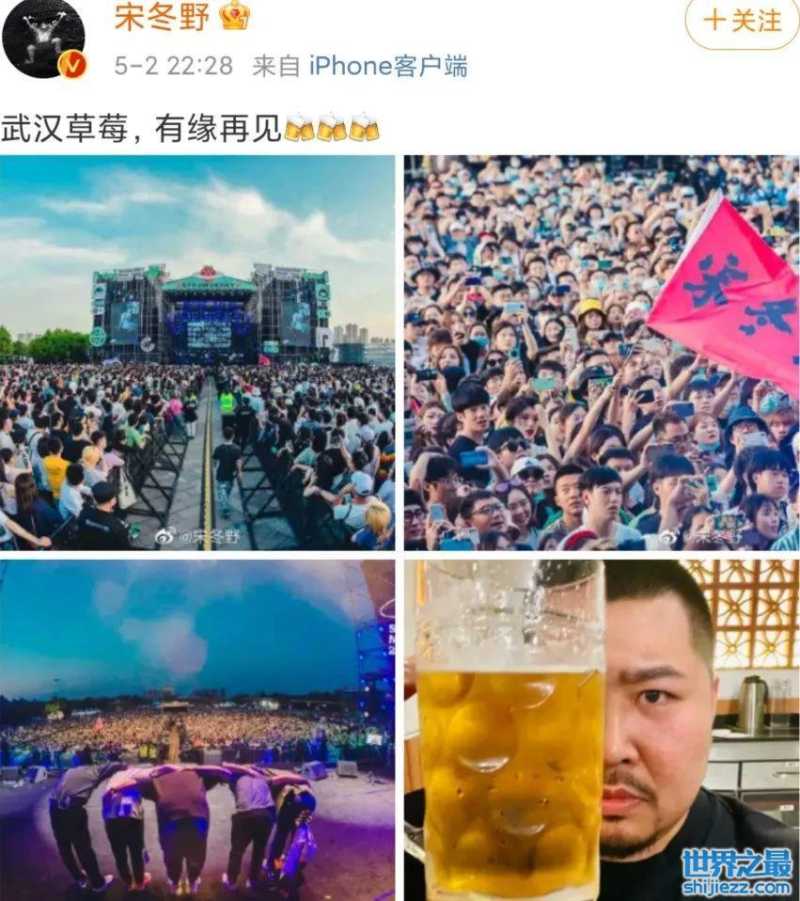Image resolution: width=800 pixels, height=901 pixels.
Task: Enlarge the photo of performers bowing on stage
Action: click(198, 730)
